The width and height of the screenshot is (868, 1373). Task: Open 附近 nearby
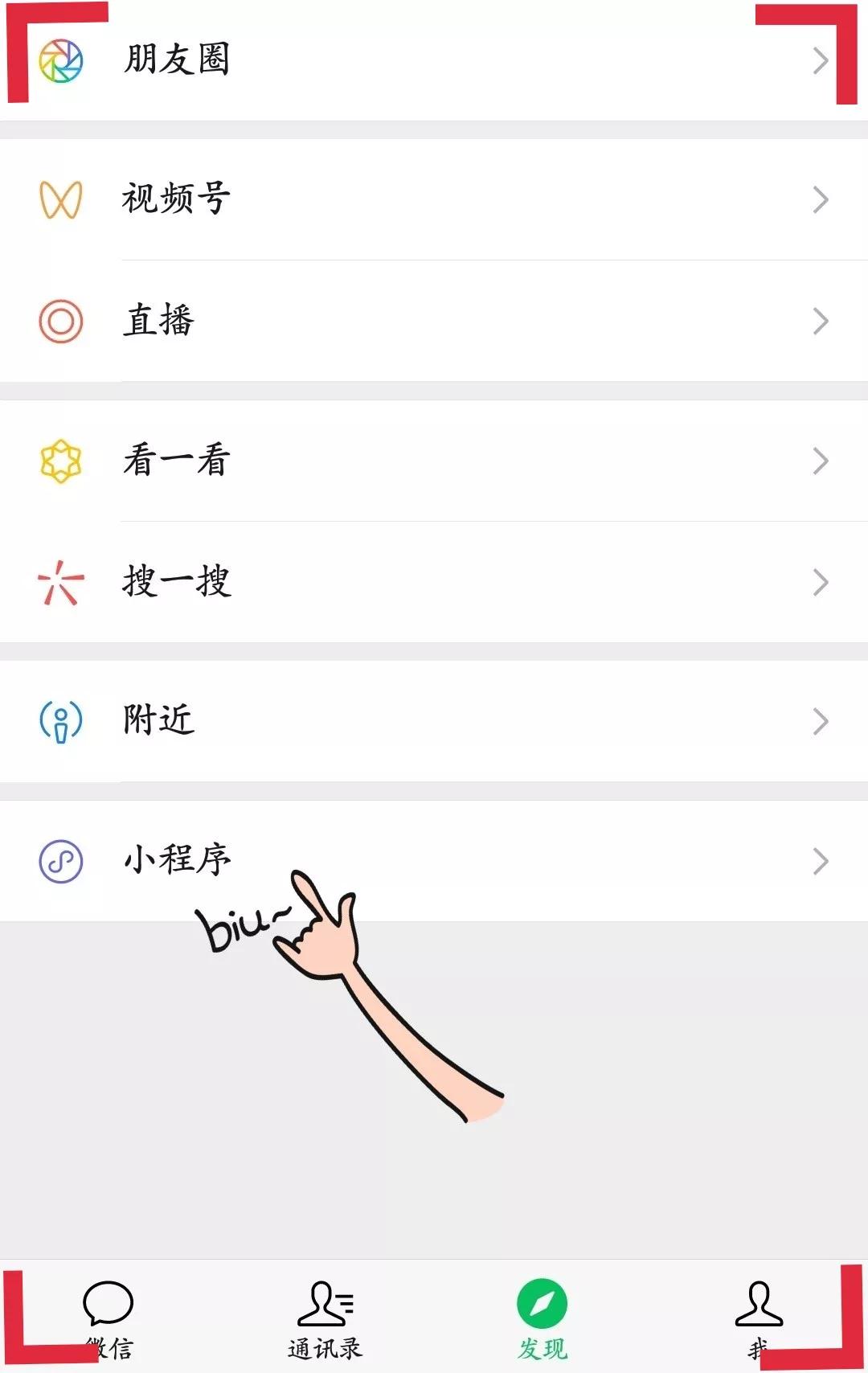pyautogui.click(x=434, y=720)
